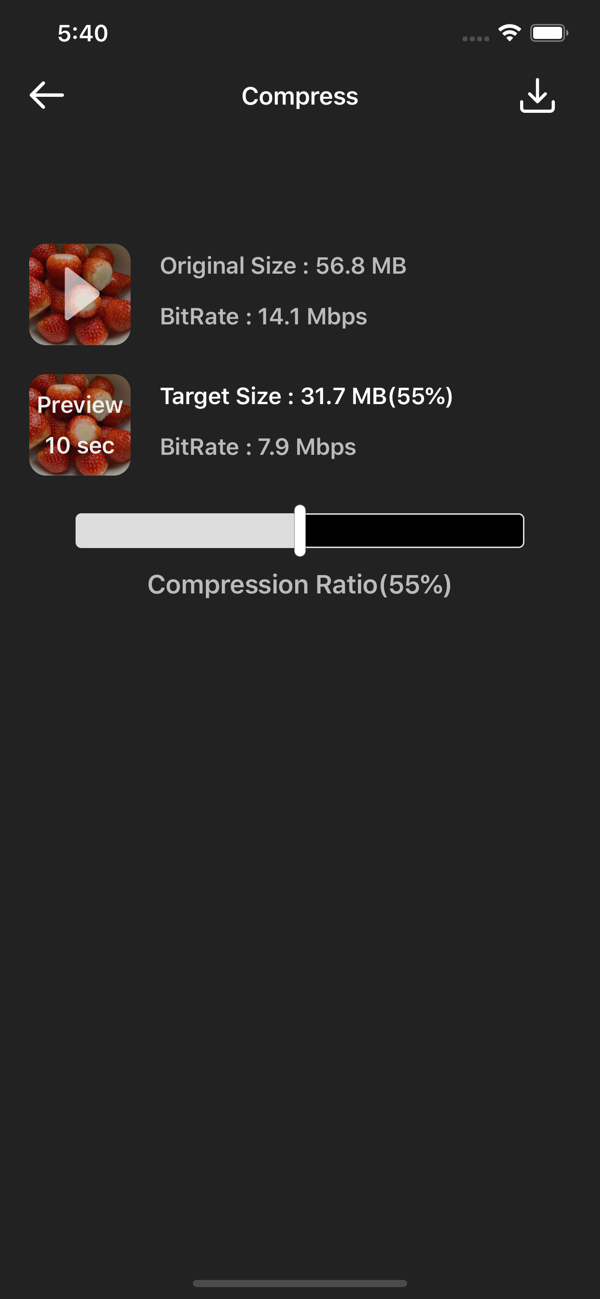
Task: Play the original strawberry video
Action: click(80, 295)
